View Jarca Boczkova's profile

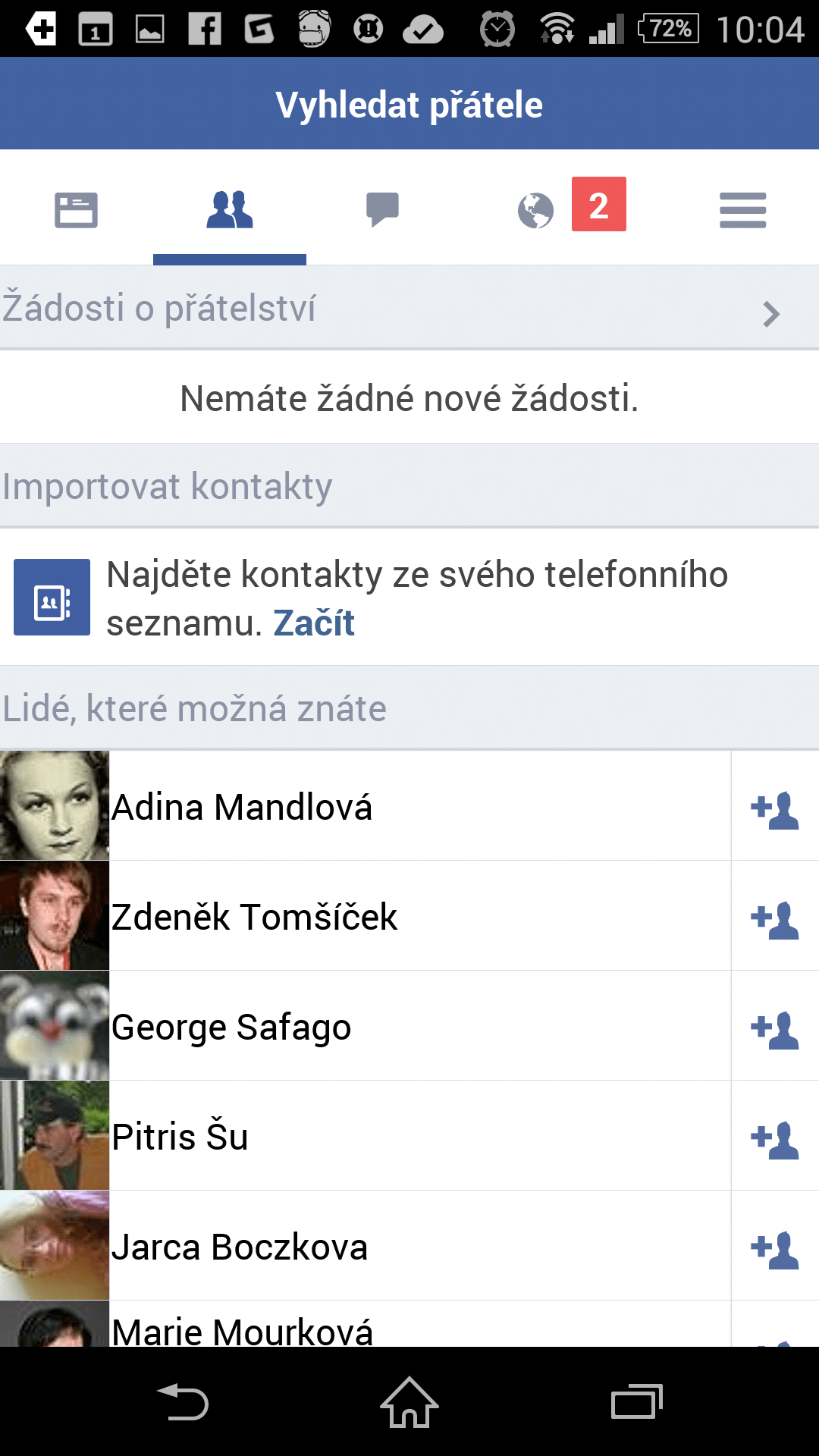(366, 1246)
